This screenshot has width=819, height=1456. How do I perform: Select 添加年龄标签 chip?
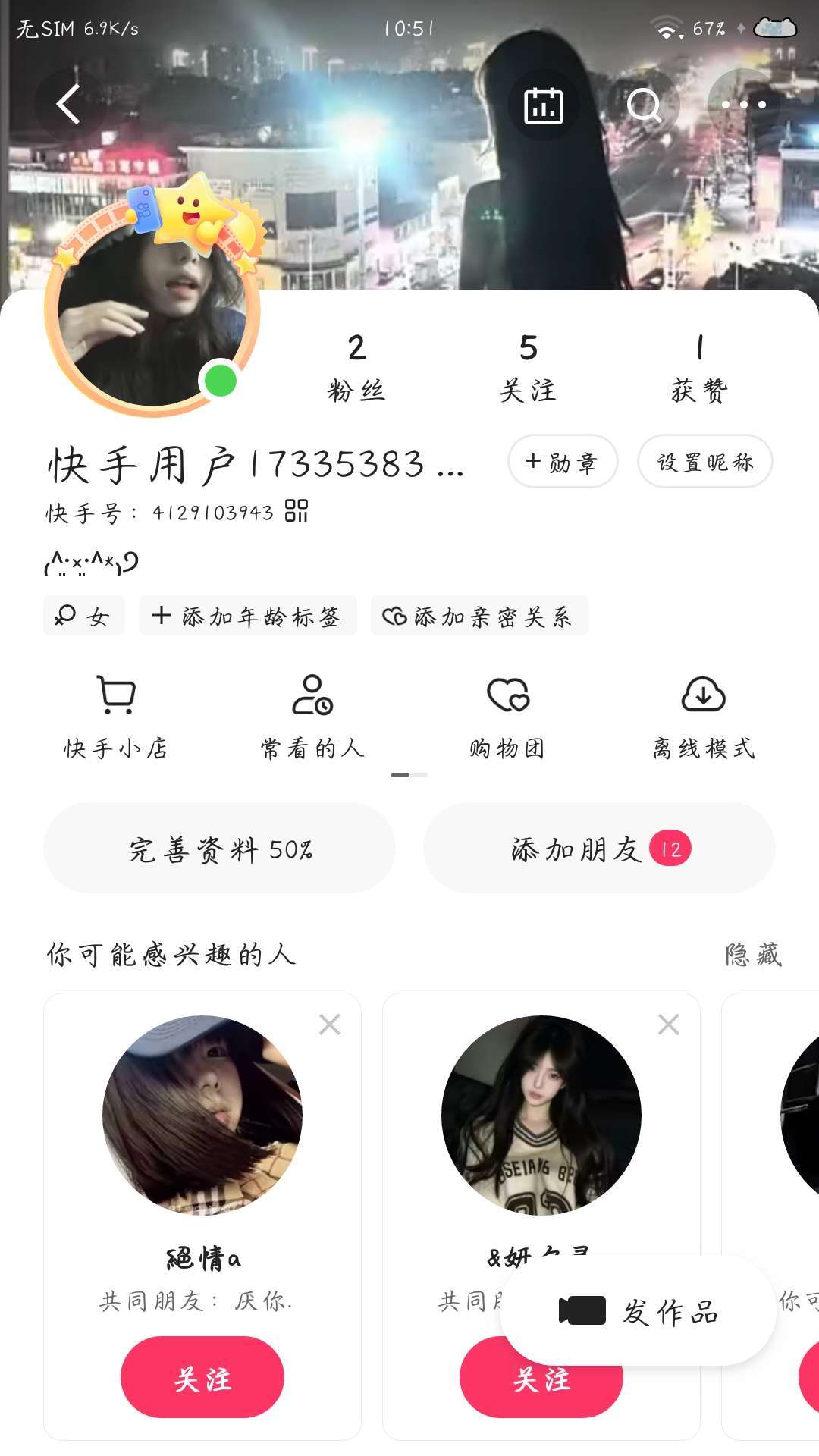pyautogui.click(x=247, y=616)
